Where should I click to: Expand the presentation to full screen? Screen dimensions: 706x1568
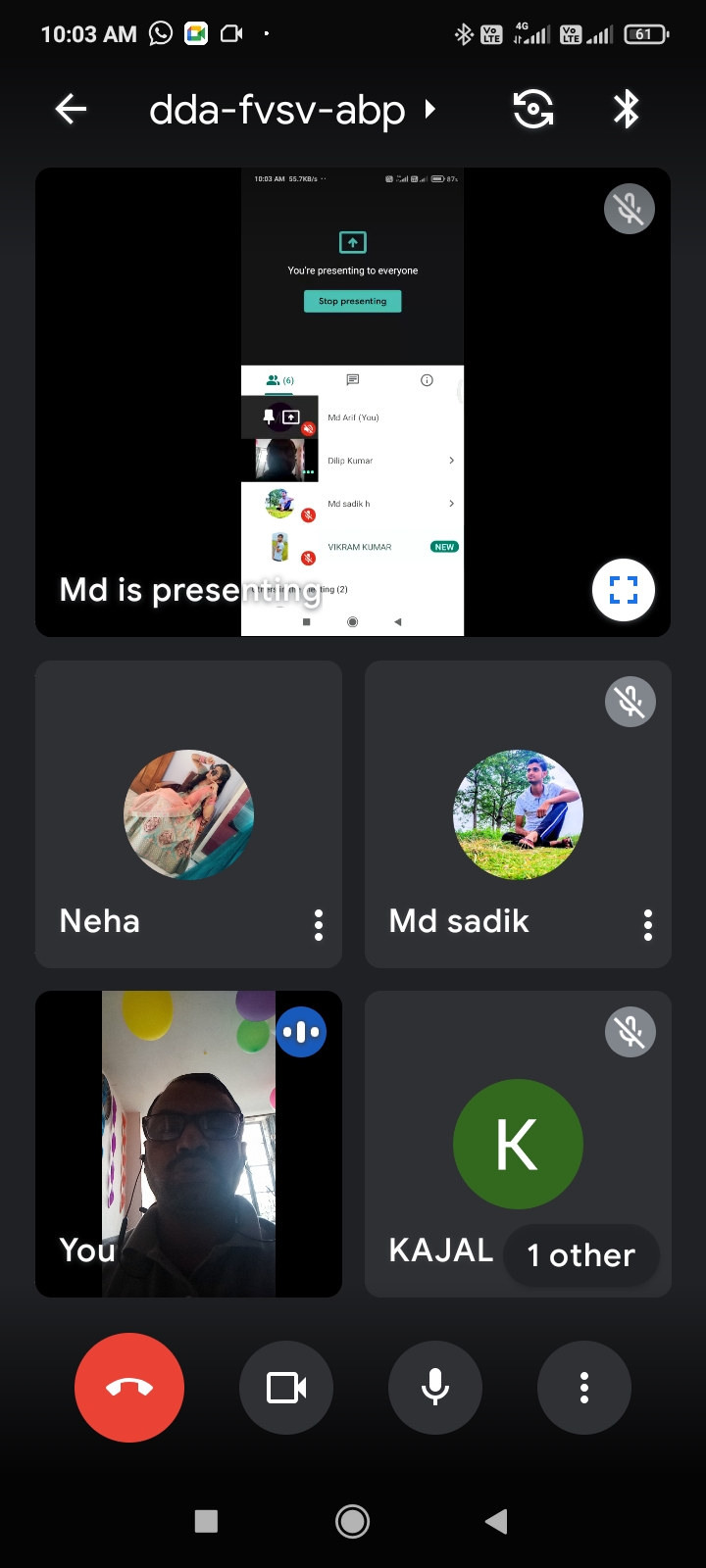623,590
